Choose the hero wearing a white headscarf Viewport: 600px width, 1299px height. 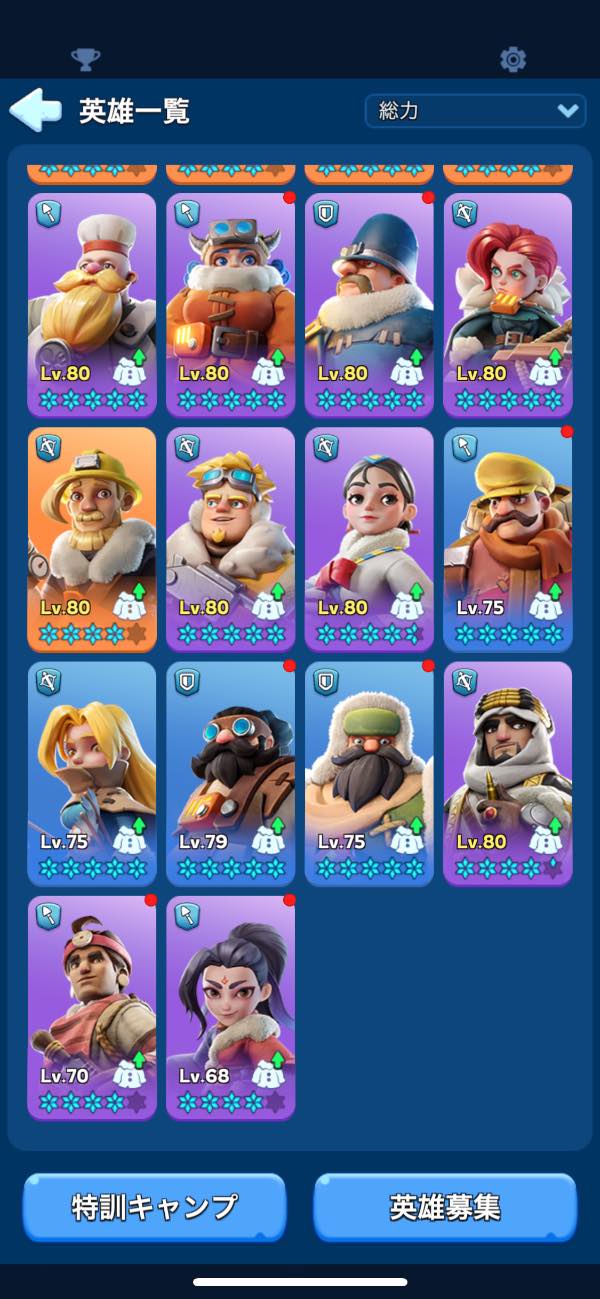tap(508, 771)
